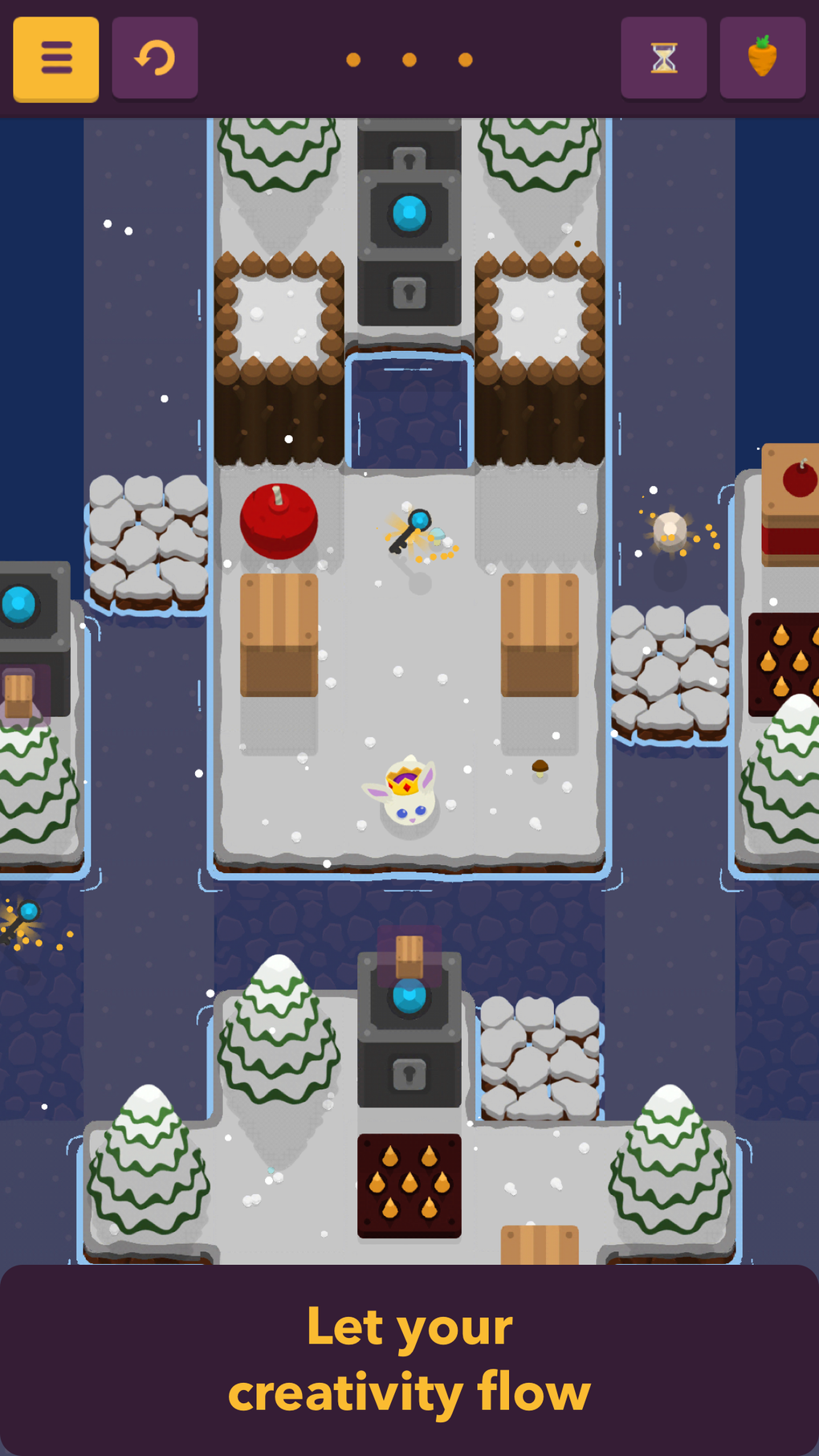Tap the locked padlock block below the gem

(409, 291)
